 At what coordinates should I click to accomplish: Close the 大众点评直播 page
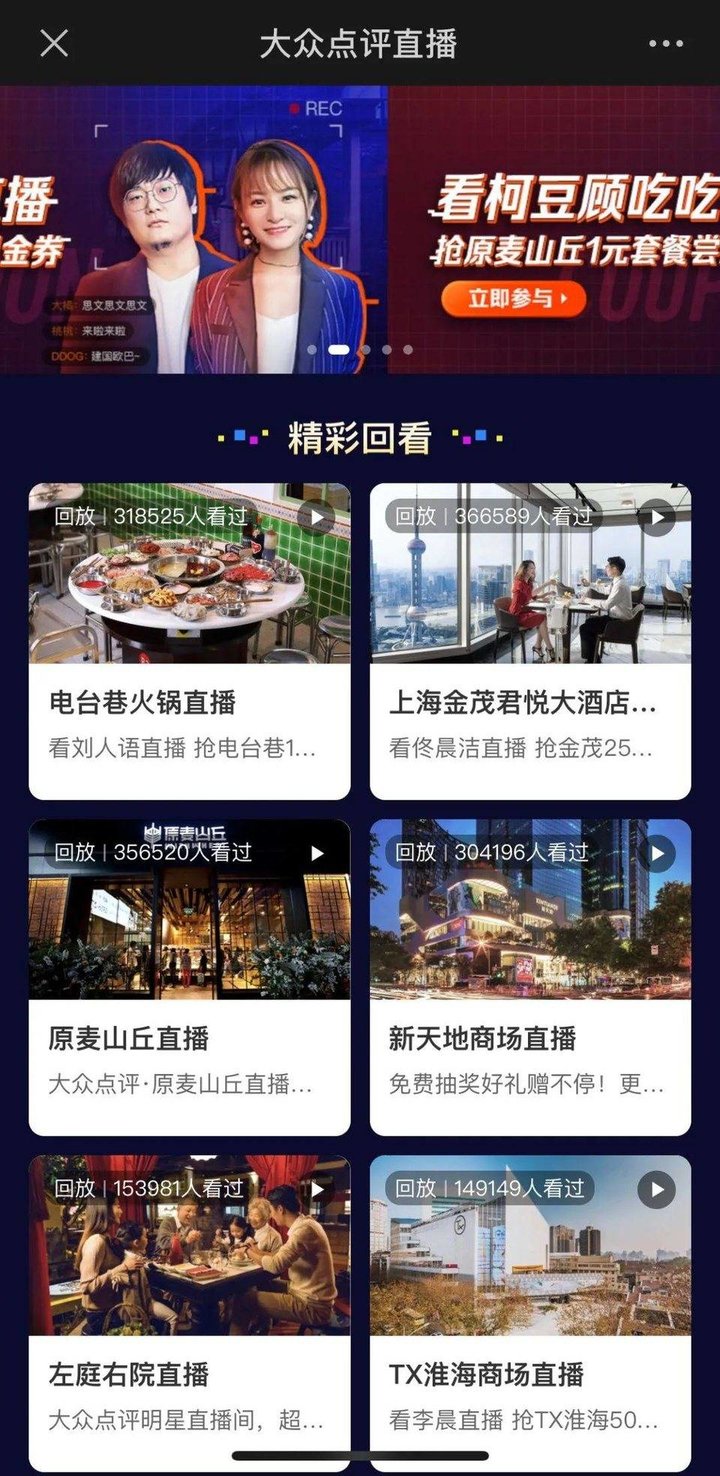(x=54, y=43)
